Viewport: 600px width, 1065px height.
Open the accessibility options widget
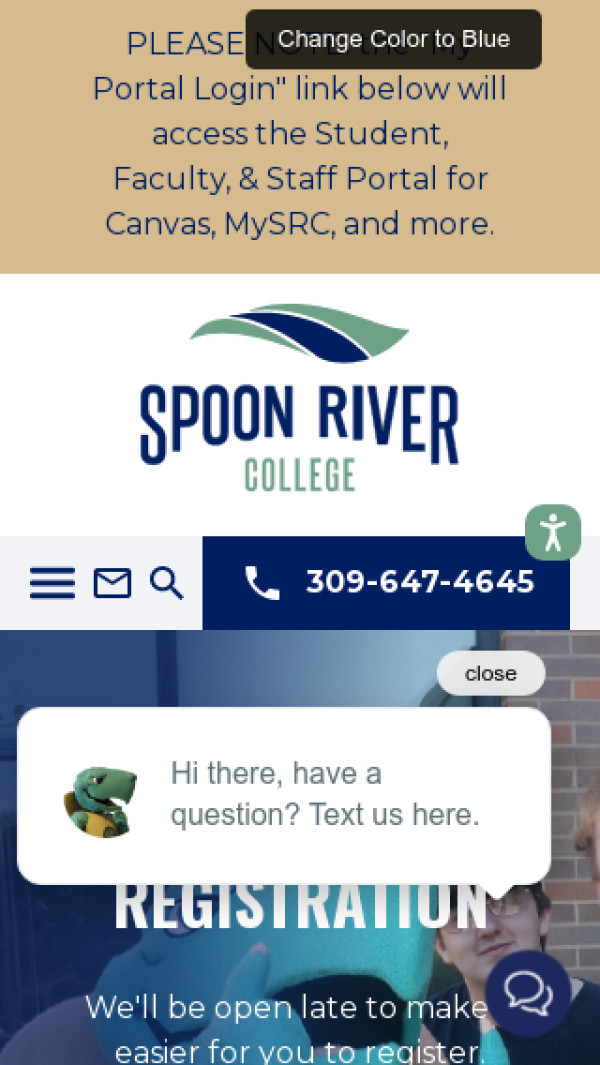(x=552, y=532)
